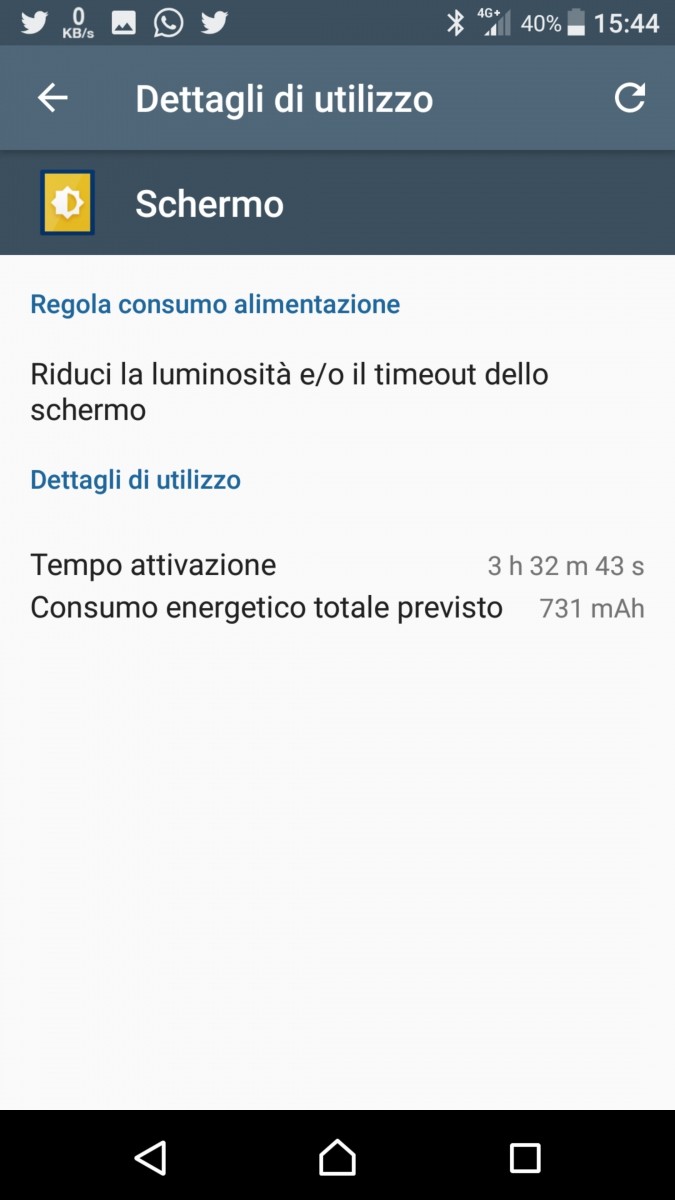Open recent apps overview
Image resolution: width=675 pixels, height=1200 pixels.
(524, 1157)
